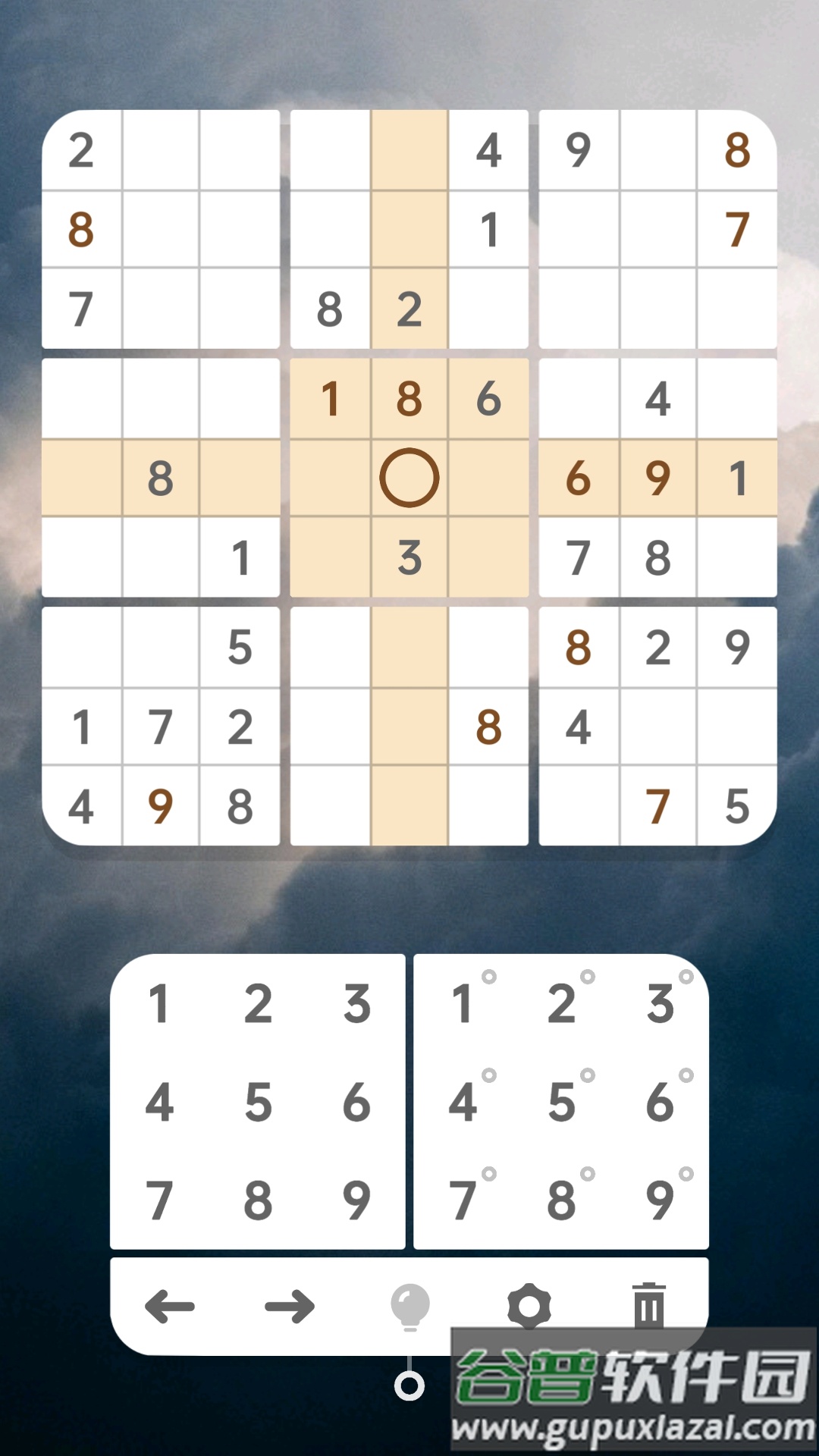
Task: Add pencil note 7 from the notes keypad
Action: point(464,1200)
